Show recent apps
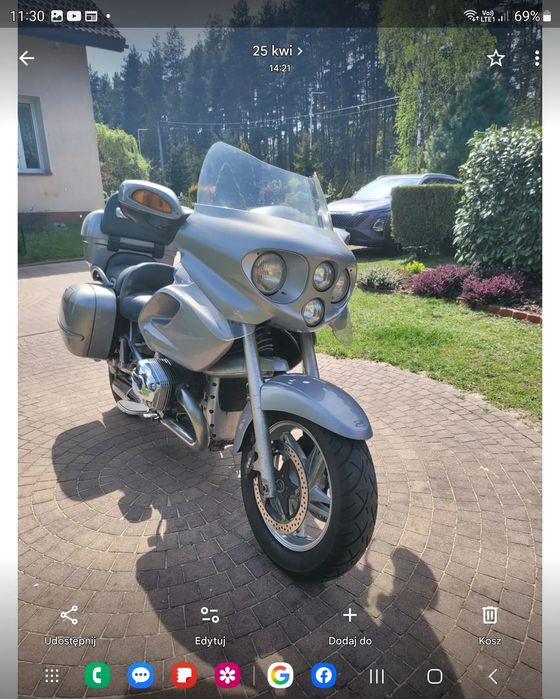This screenshot has height=699, width=560. tap(377, 676)
